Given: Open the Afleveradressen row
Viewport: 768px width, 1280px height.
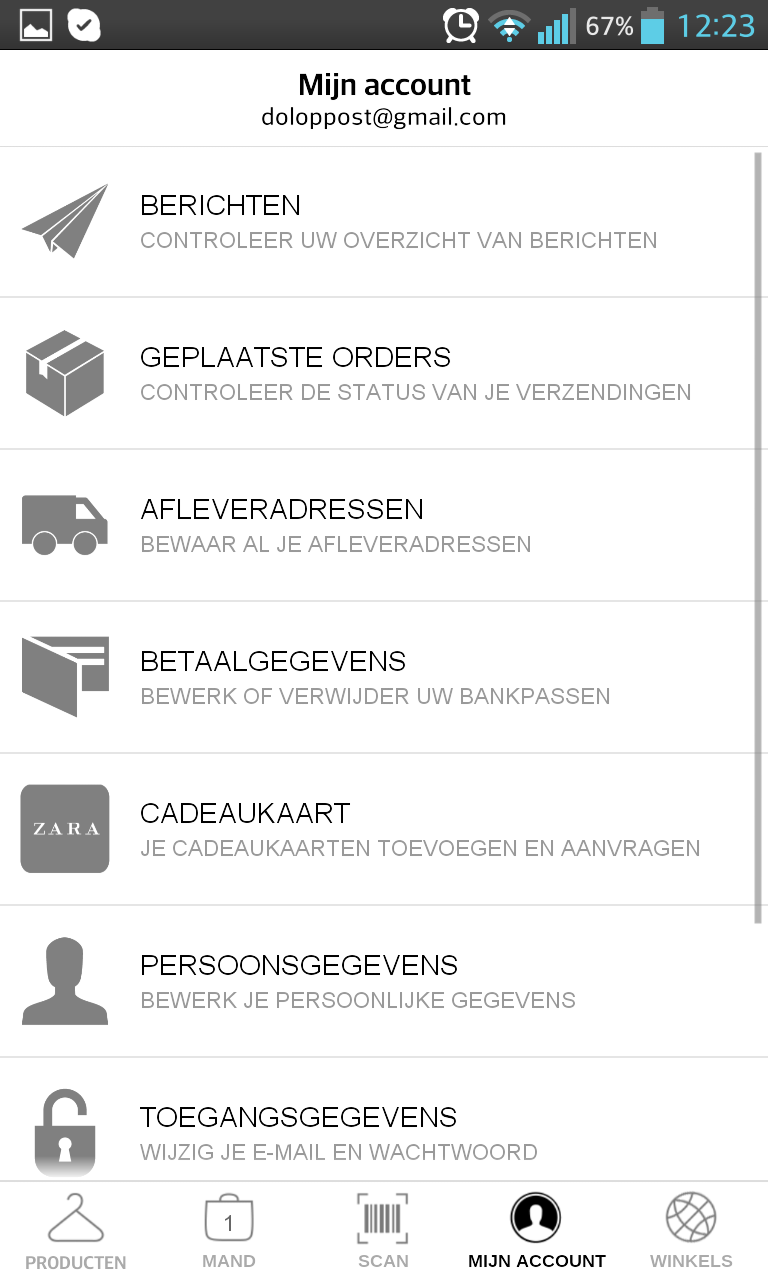Looking at the screenshot, I should [x=377, y=526].
